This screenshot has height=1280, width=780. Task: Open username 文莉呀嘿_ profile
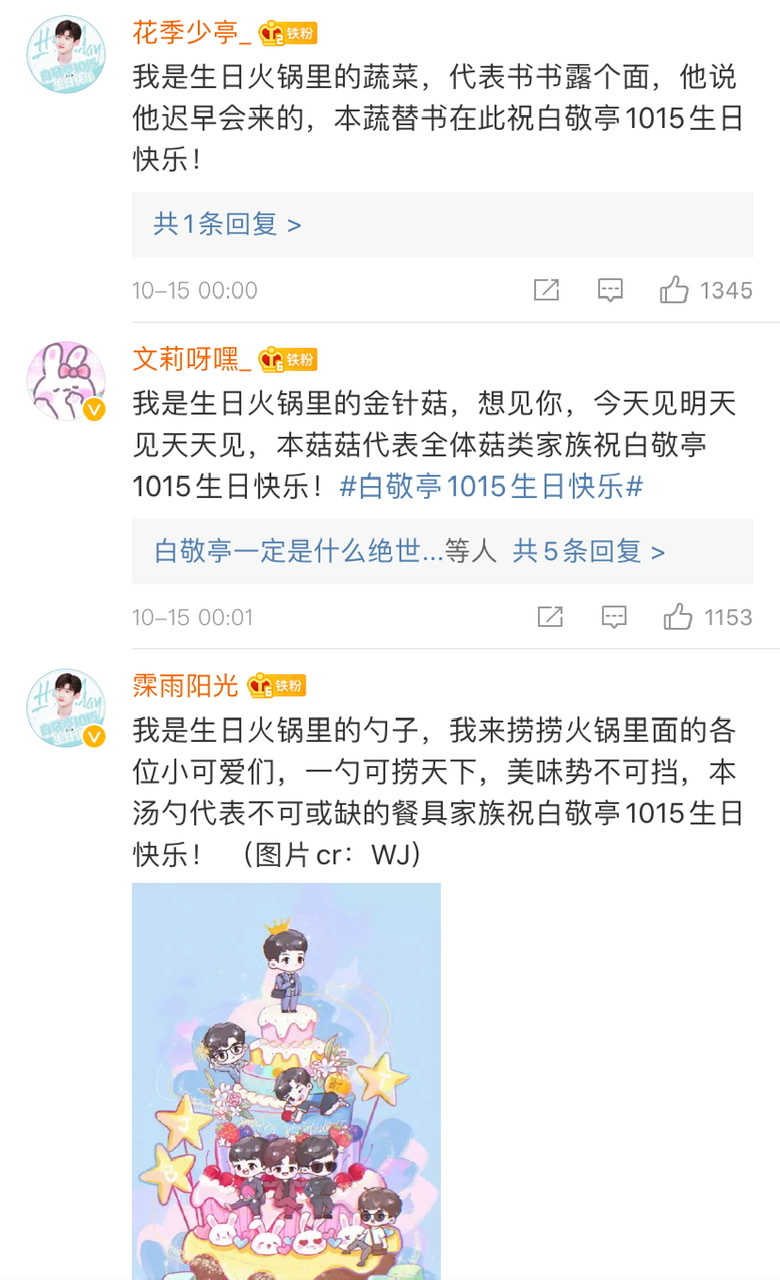192,359
